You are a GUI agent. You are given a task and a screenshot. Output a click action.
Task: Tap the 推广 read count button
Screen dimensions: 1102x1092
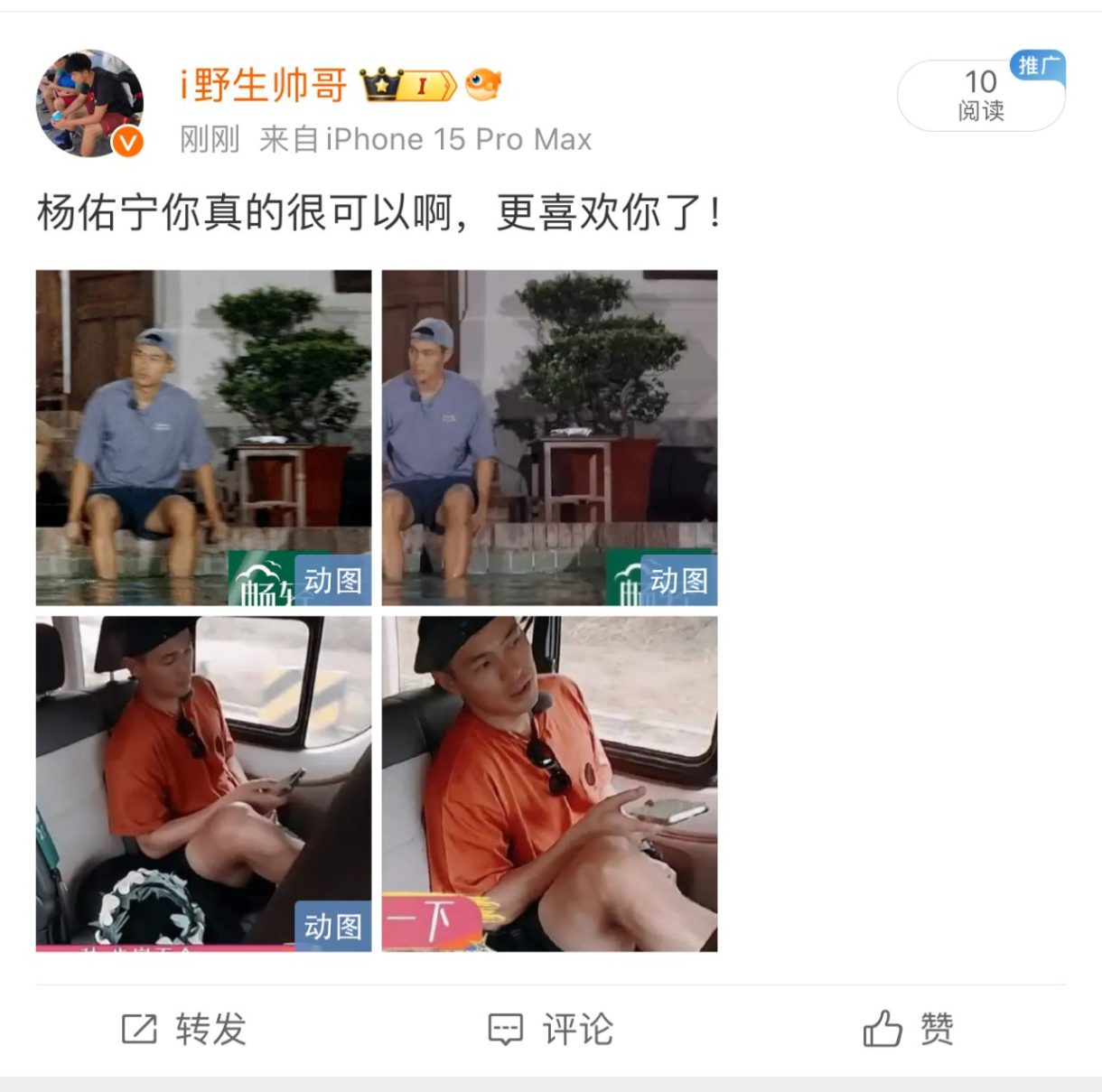[980, 96]
